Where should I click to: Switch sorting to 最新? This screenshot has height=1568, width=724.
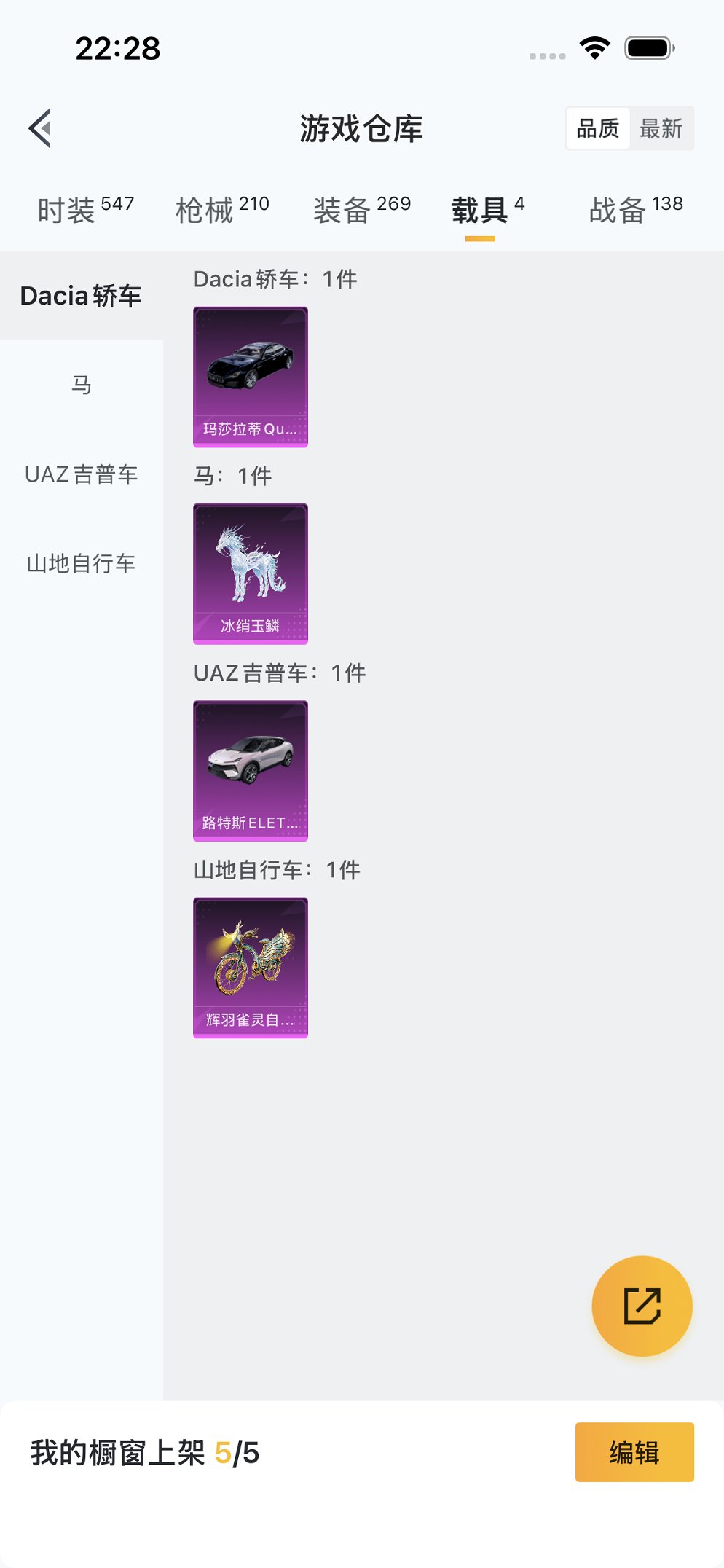660,128
